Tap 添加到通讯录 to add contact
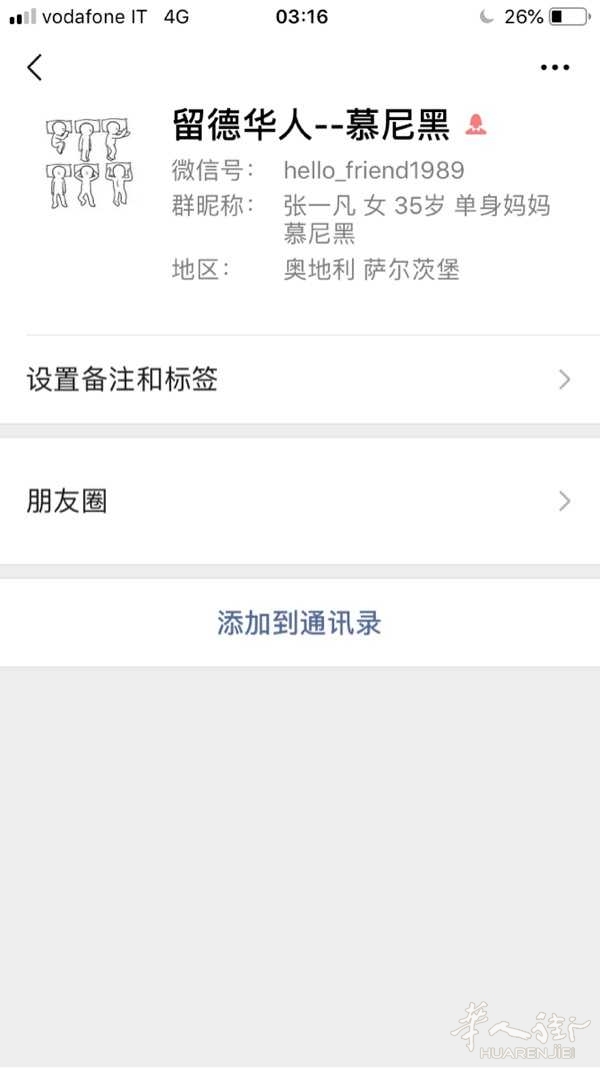This screenshot has height=1068, width=600. (x=300, y=623)
